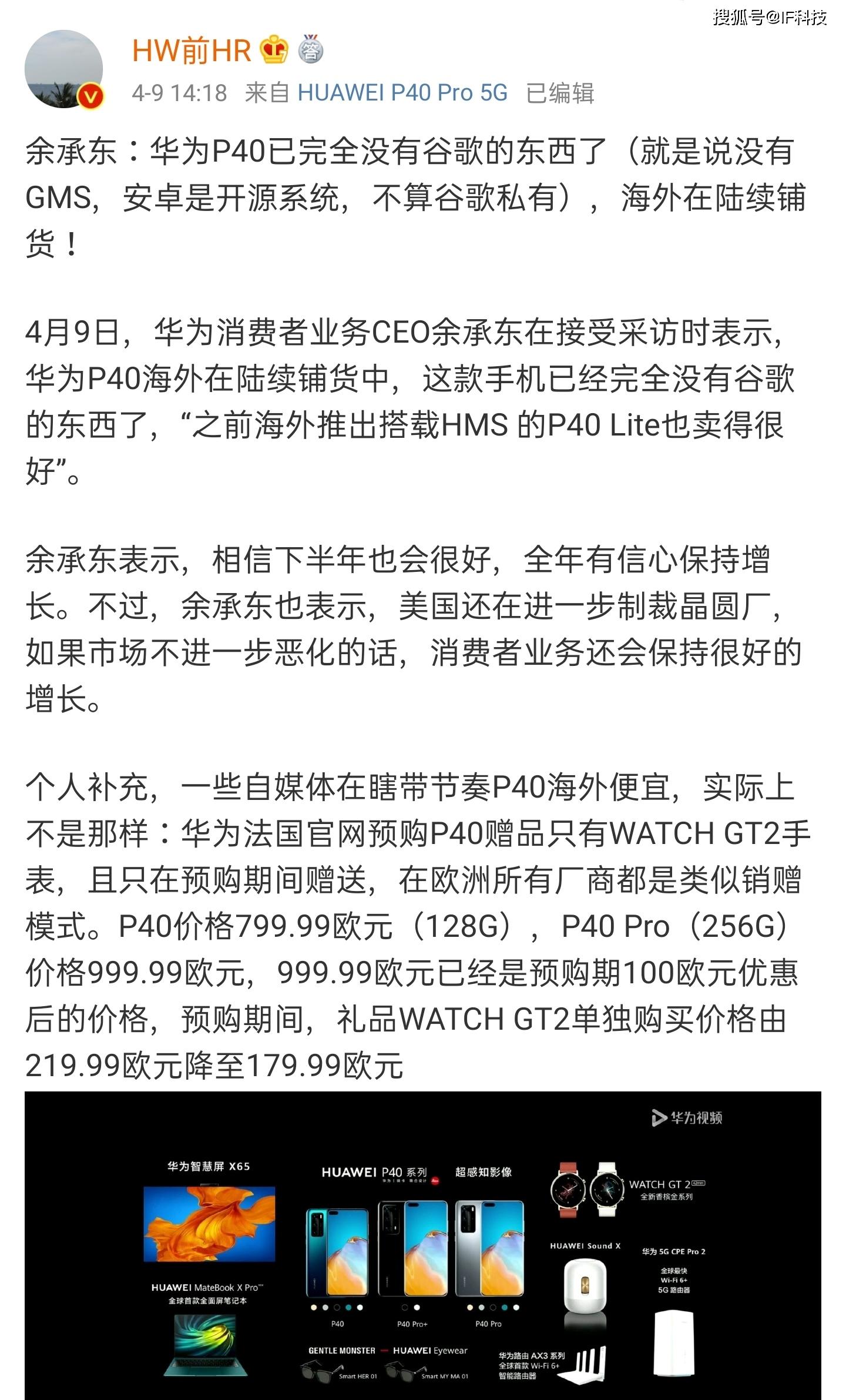Open HW前HR's profile avatar

pyautogui.click(x=63, y=69)
